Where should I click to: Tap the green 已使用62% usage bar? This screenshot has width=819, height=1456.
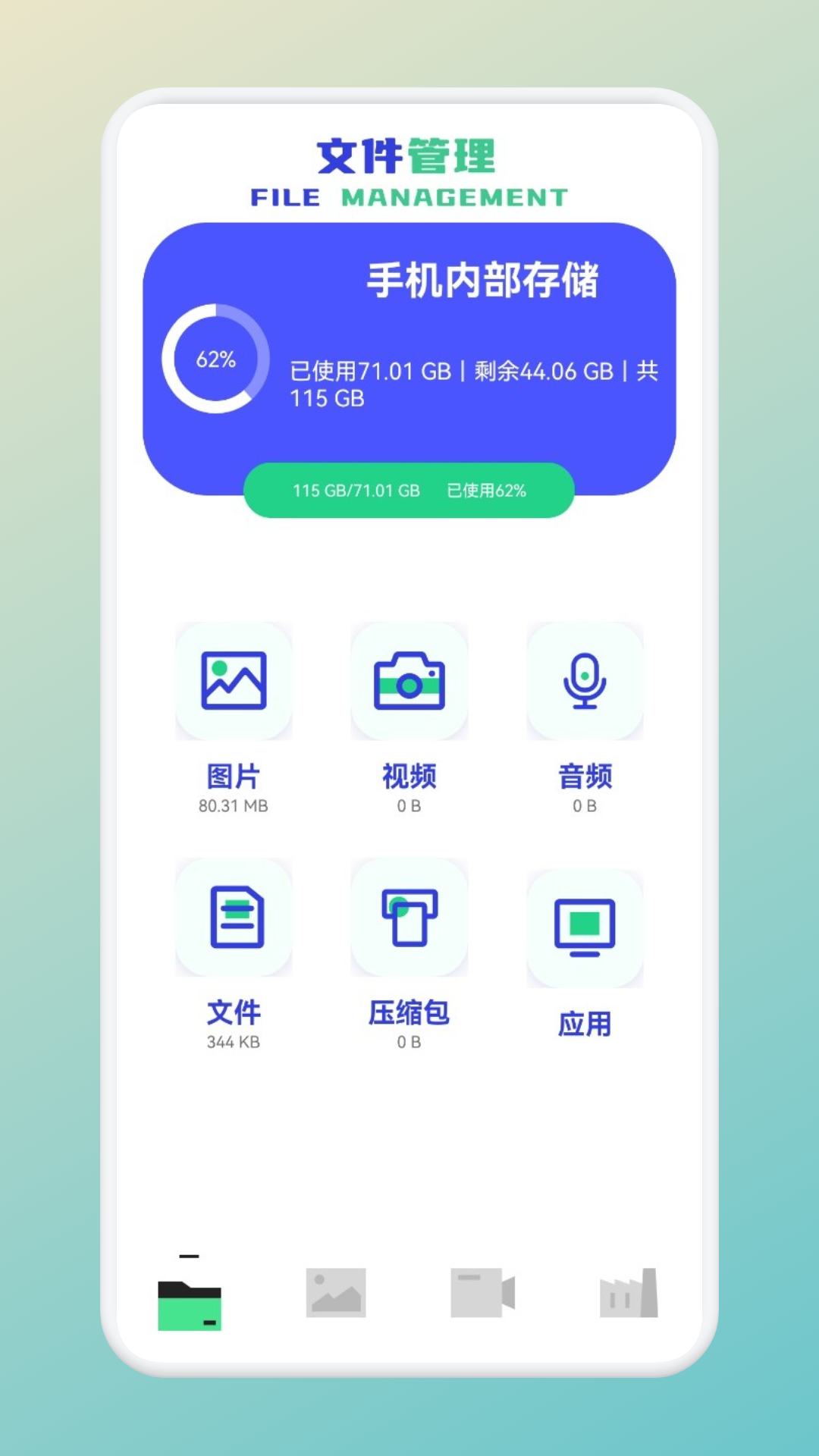[x=409, y=491]
